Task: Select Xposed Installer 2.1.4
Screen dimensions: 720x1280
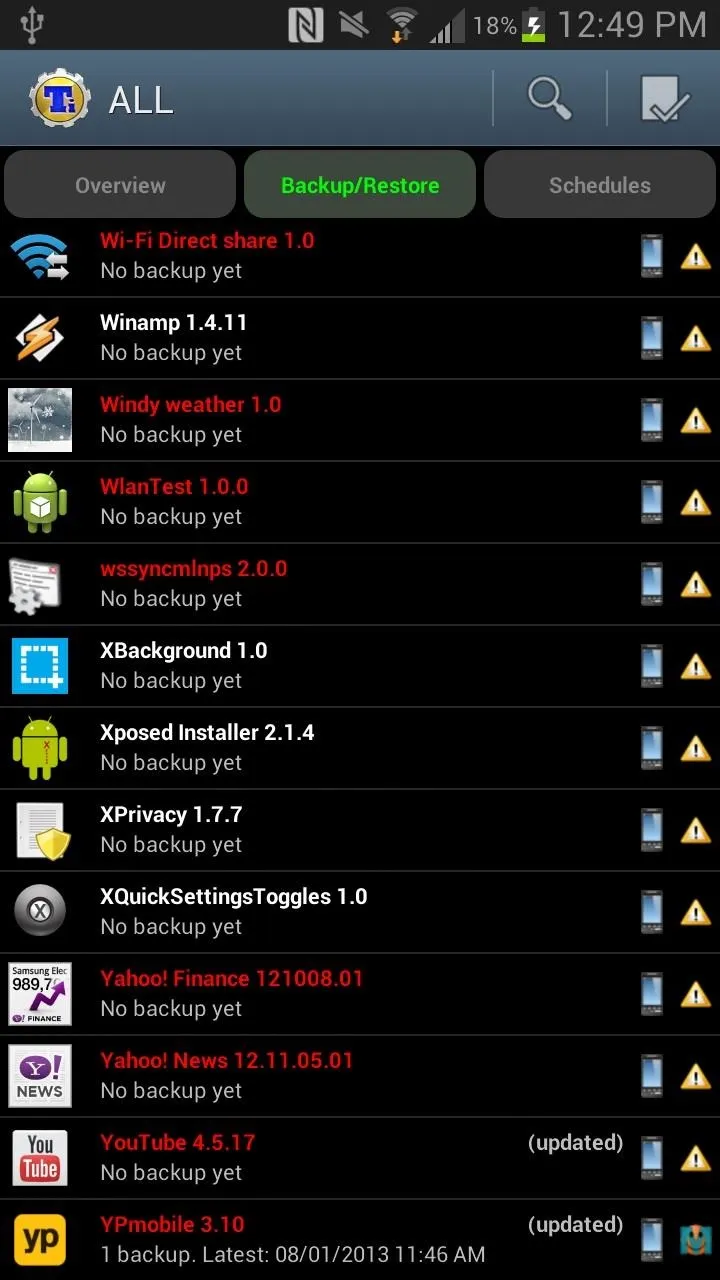Action: coord(360,748)
